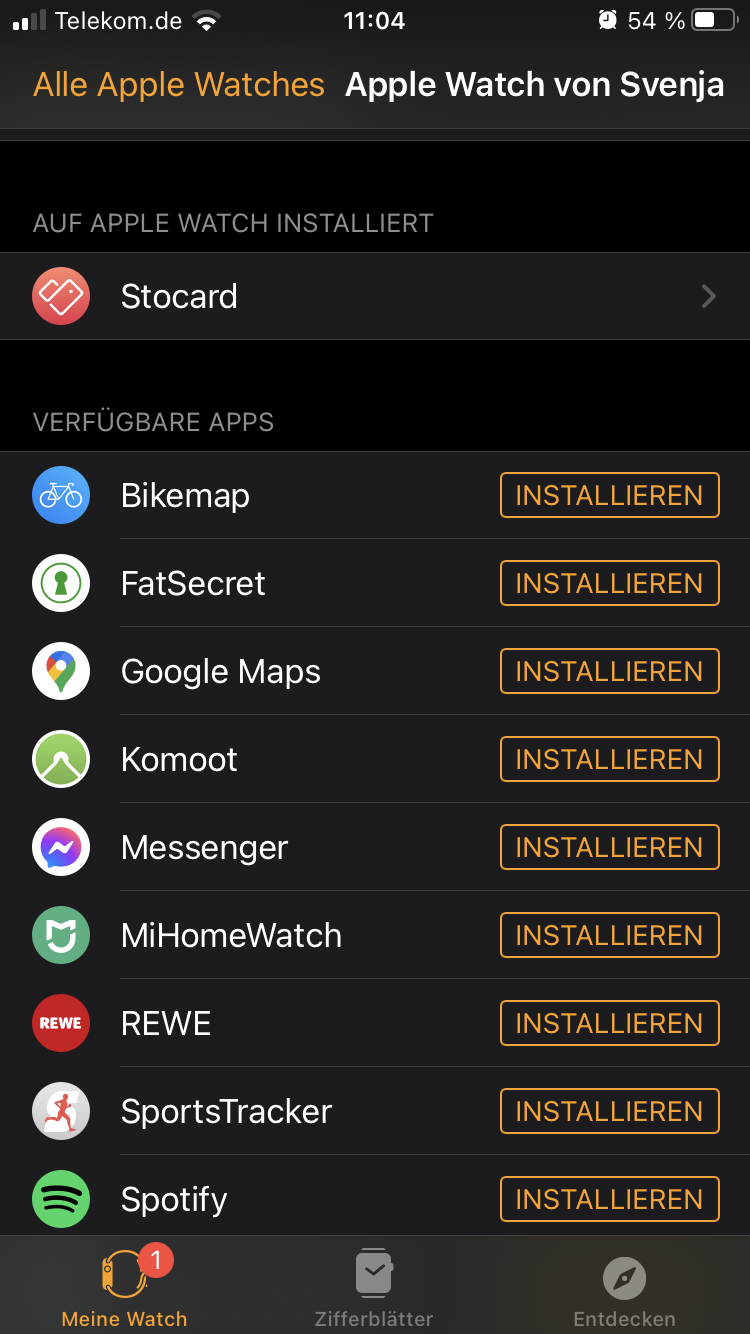The width and height of the screenshot is (750, 1334).
Task: Open the Stocard app settings row
Action: [x=375, y=296]
